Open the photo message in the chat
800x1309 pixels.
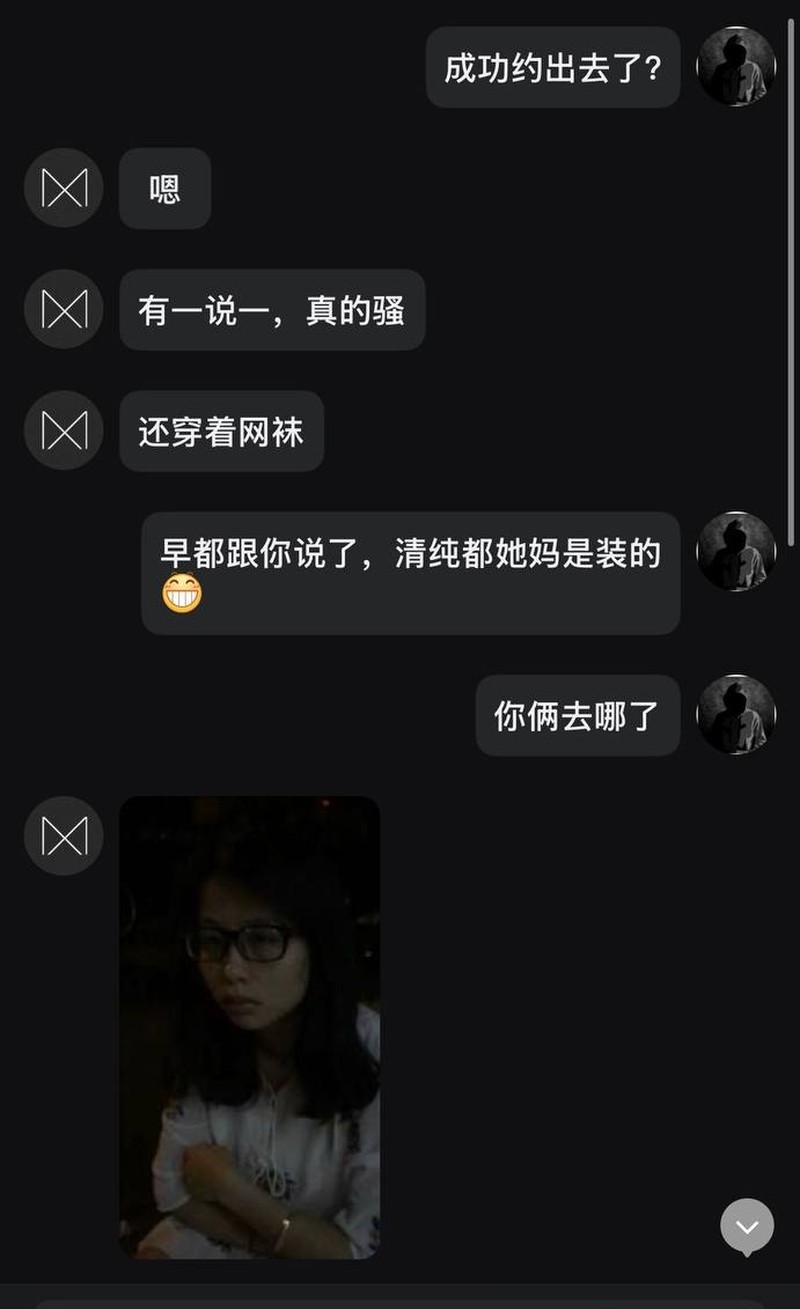pyautogui.click(x=249, y=1026)
